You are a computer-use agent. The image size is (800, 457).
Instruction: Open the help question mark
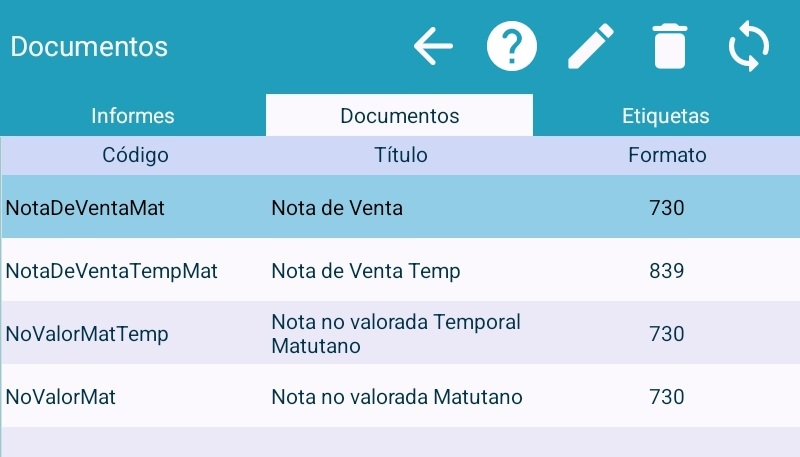(x=512, y=46)
